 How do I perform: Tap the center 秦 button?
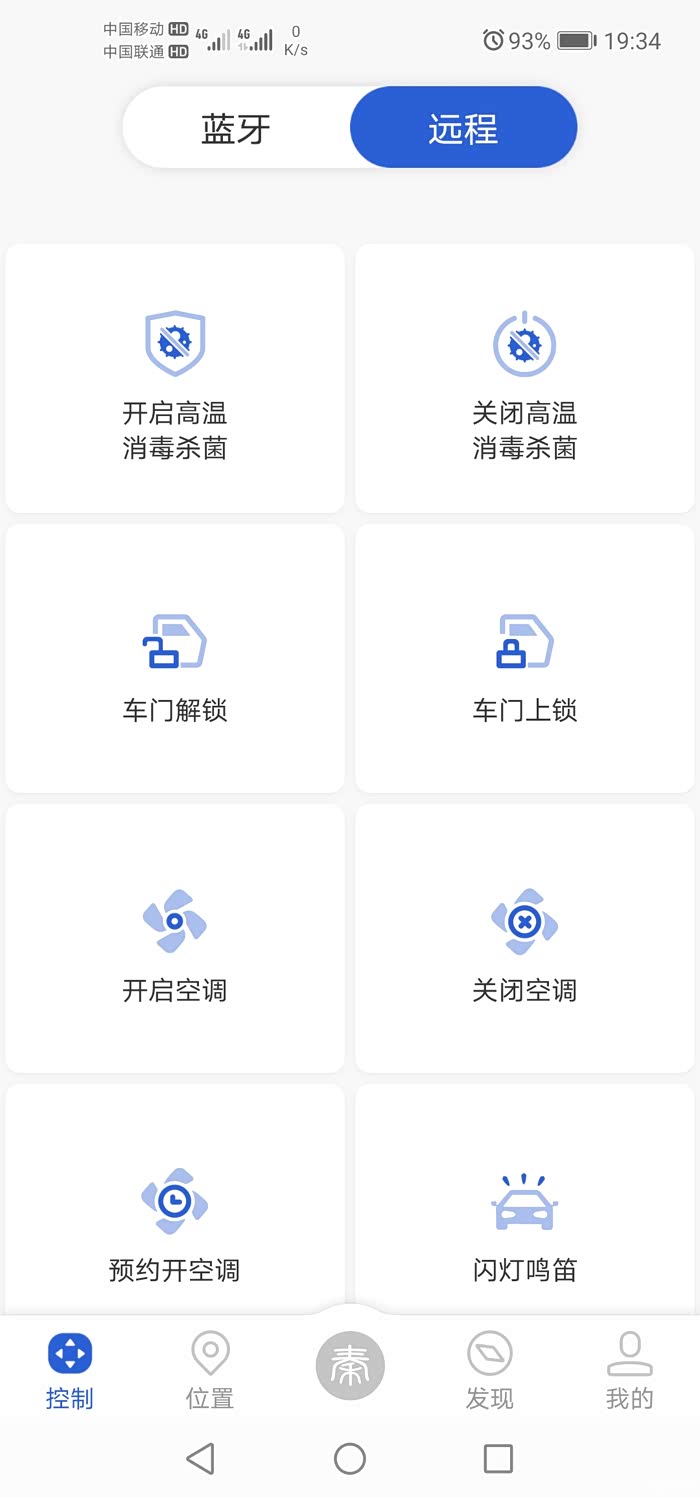coord(350,1365)
